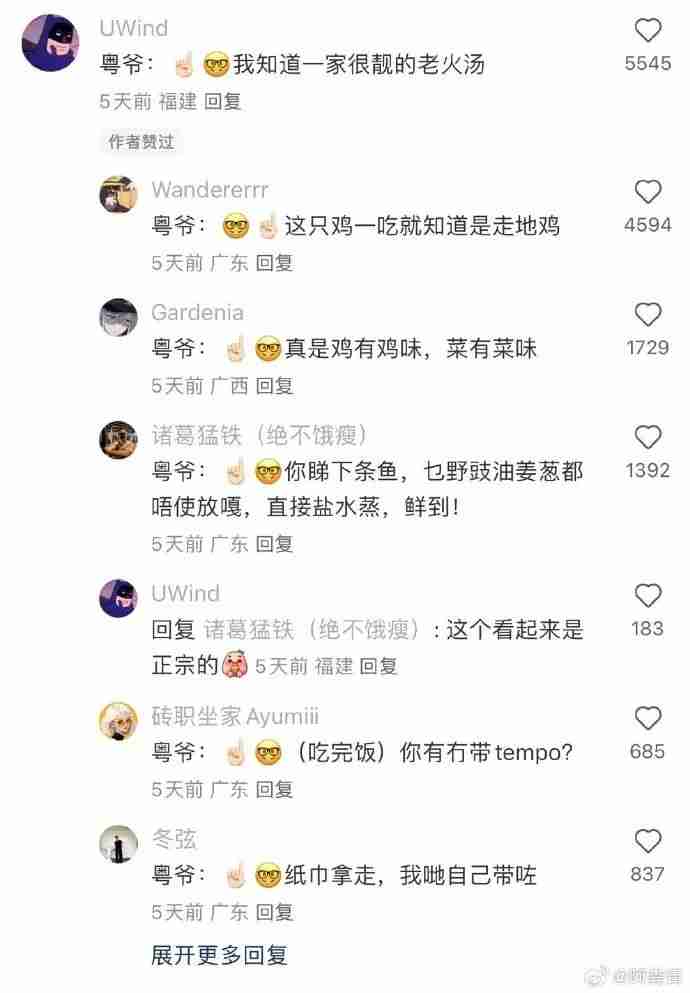Like 砖职坐家Ayumiii's tempo comment
The image size is (690, 993).
pyautogui.click(x=648, y=719)
